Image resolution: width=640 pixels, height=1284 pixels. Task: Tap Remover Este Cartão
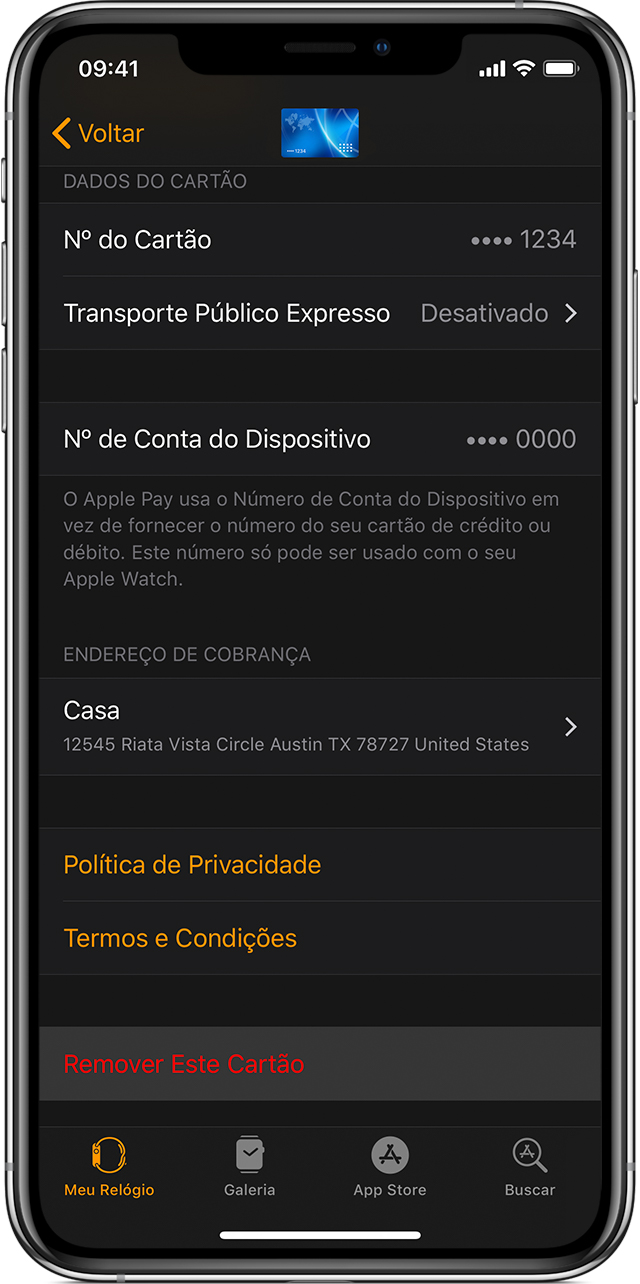[x=184, y=1064]
